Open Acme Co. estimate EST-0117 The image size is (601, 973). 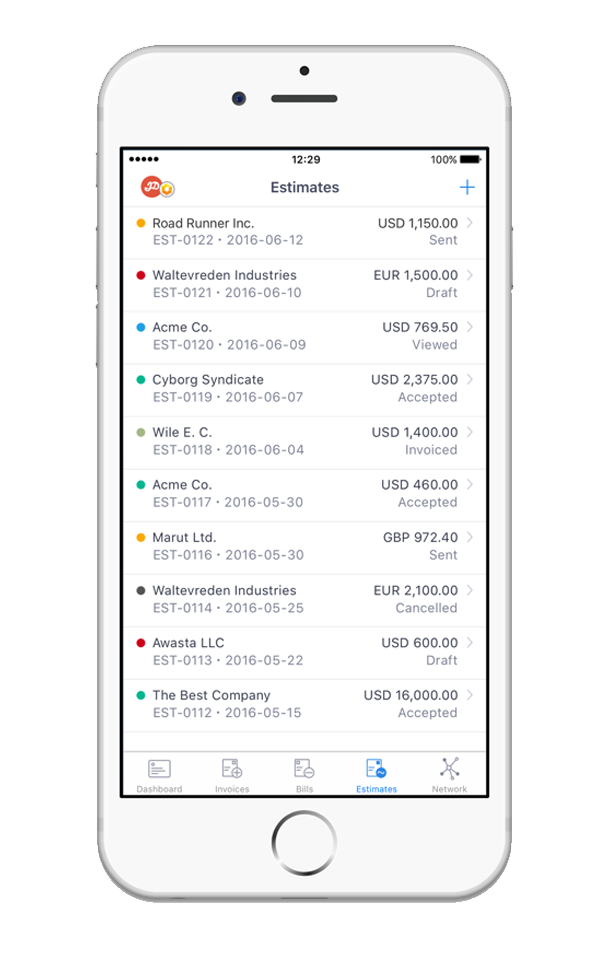click(304, 495)
